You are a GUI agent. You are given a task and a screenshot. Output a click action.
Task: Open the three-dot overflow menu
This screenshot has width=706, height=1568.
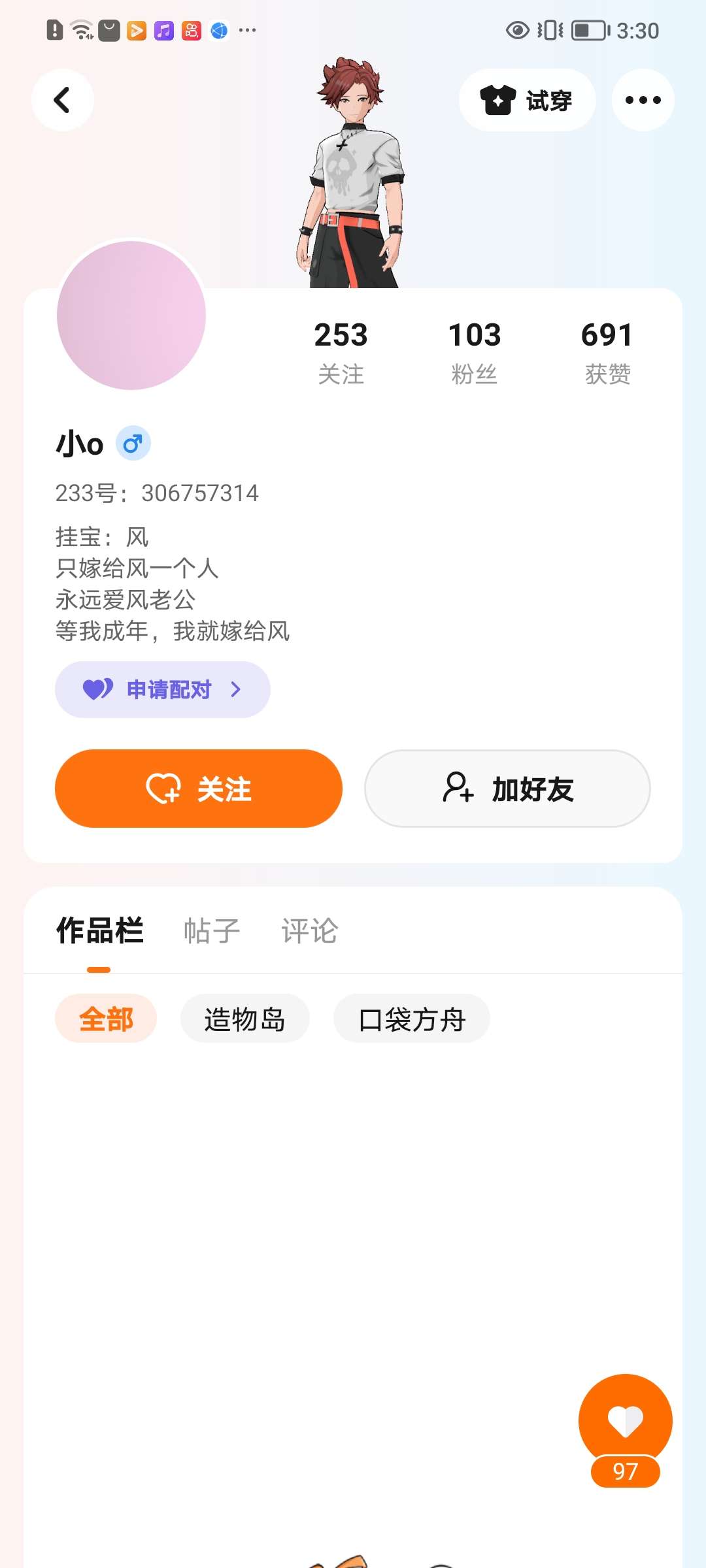(x=643, y=100)
